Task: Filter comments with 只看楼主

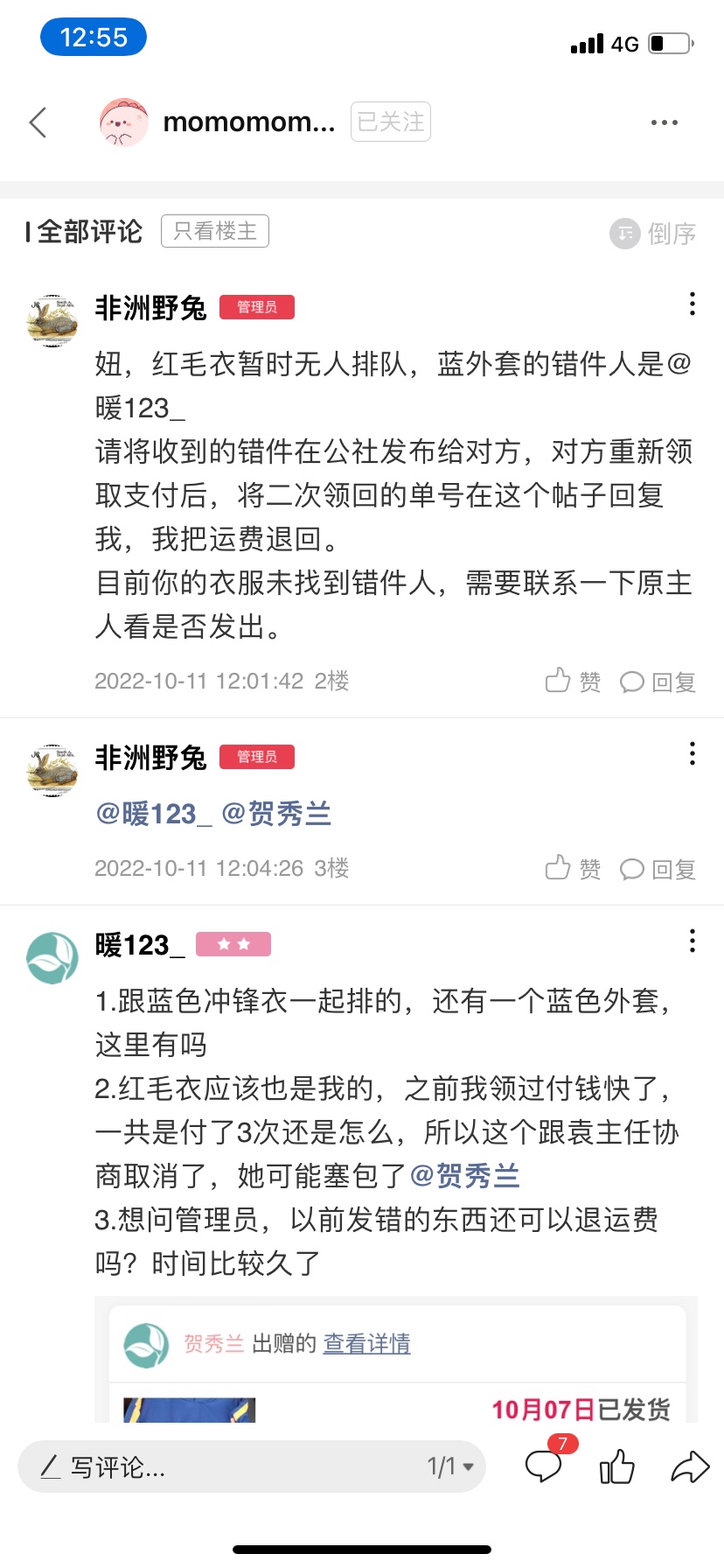Action: [x=214, y=231]
